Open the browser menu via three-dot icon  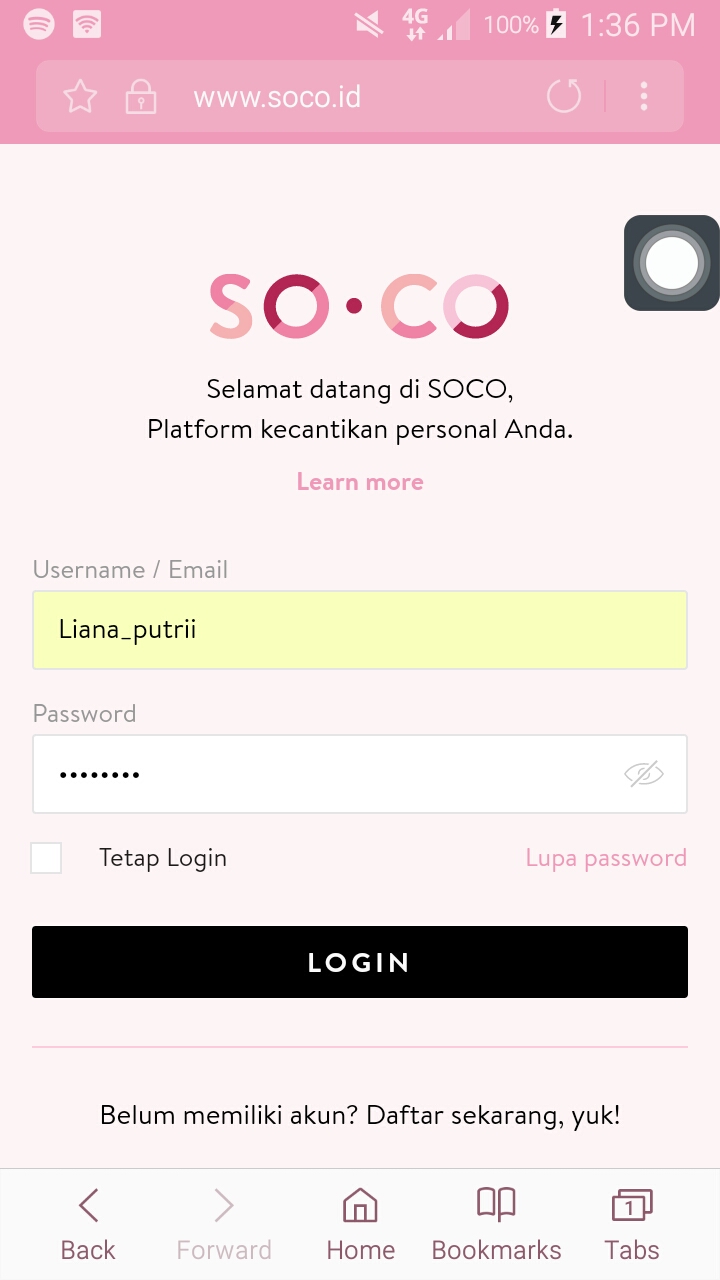click(644, 96)
